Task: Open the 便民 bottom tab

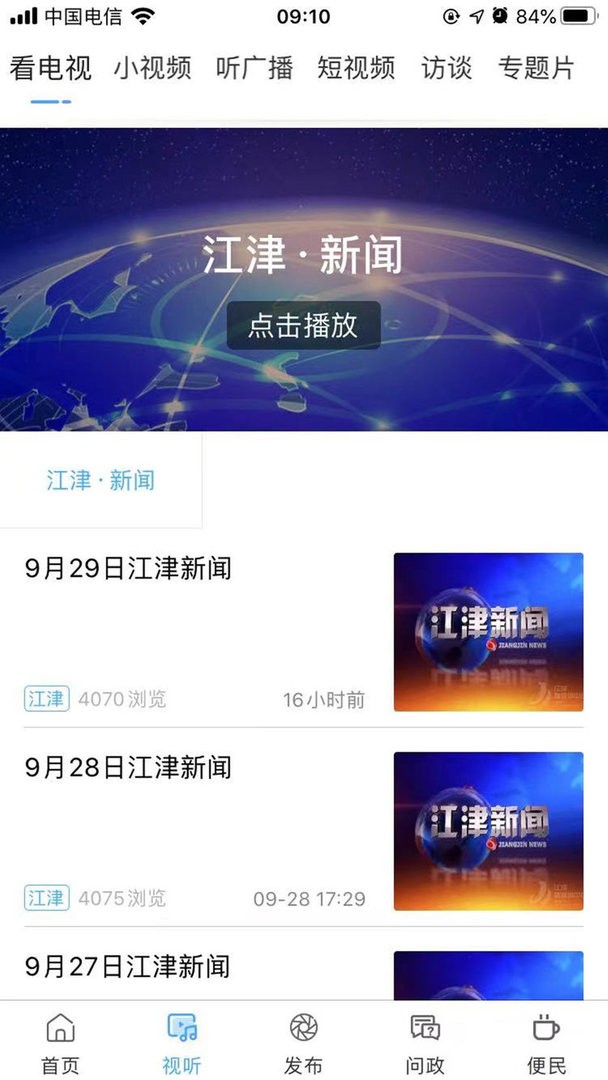Action: coord(546,1042)
